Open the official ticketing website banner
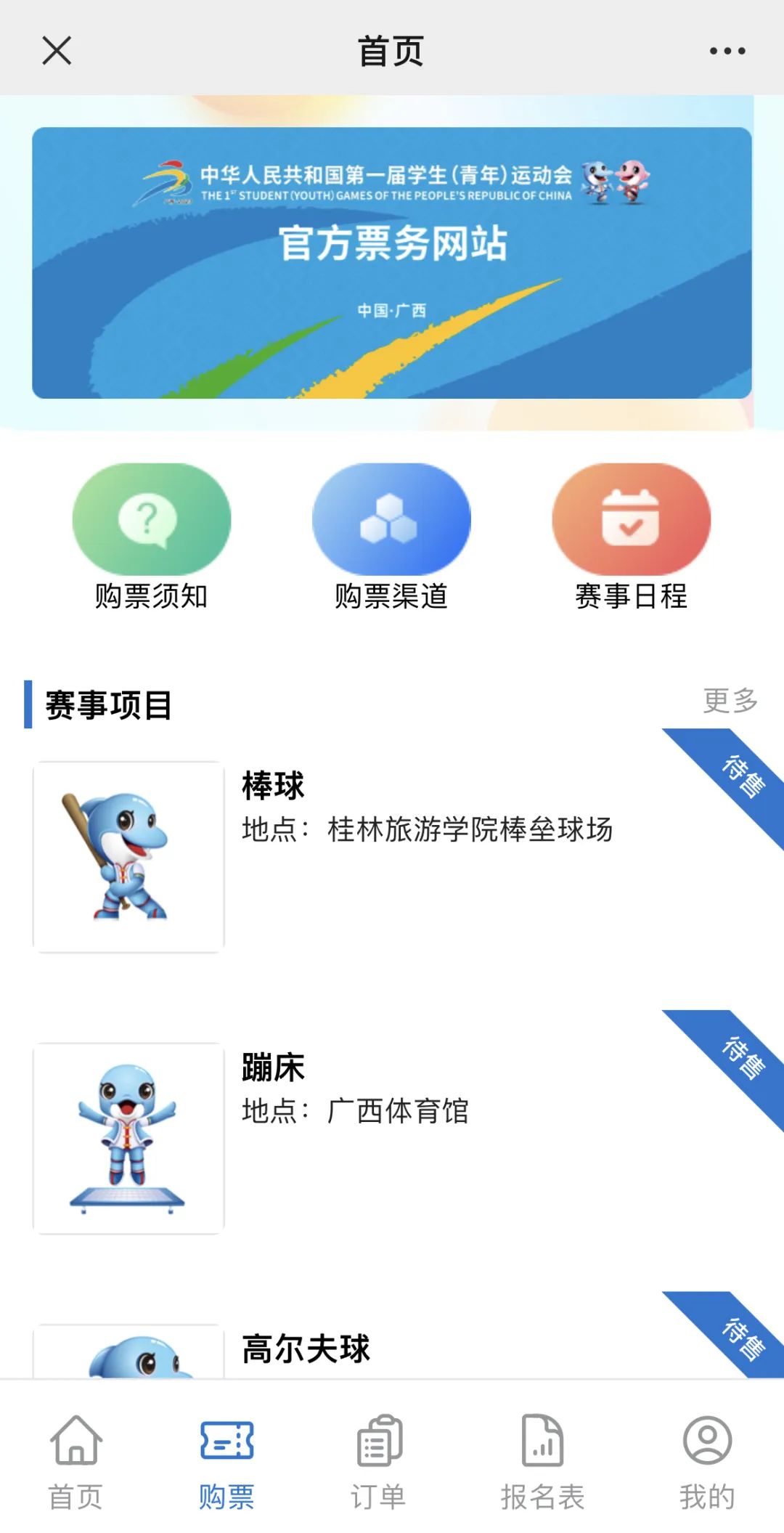784x1533 pixels. pos(391,262)
